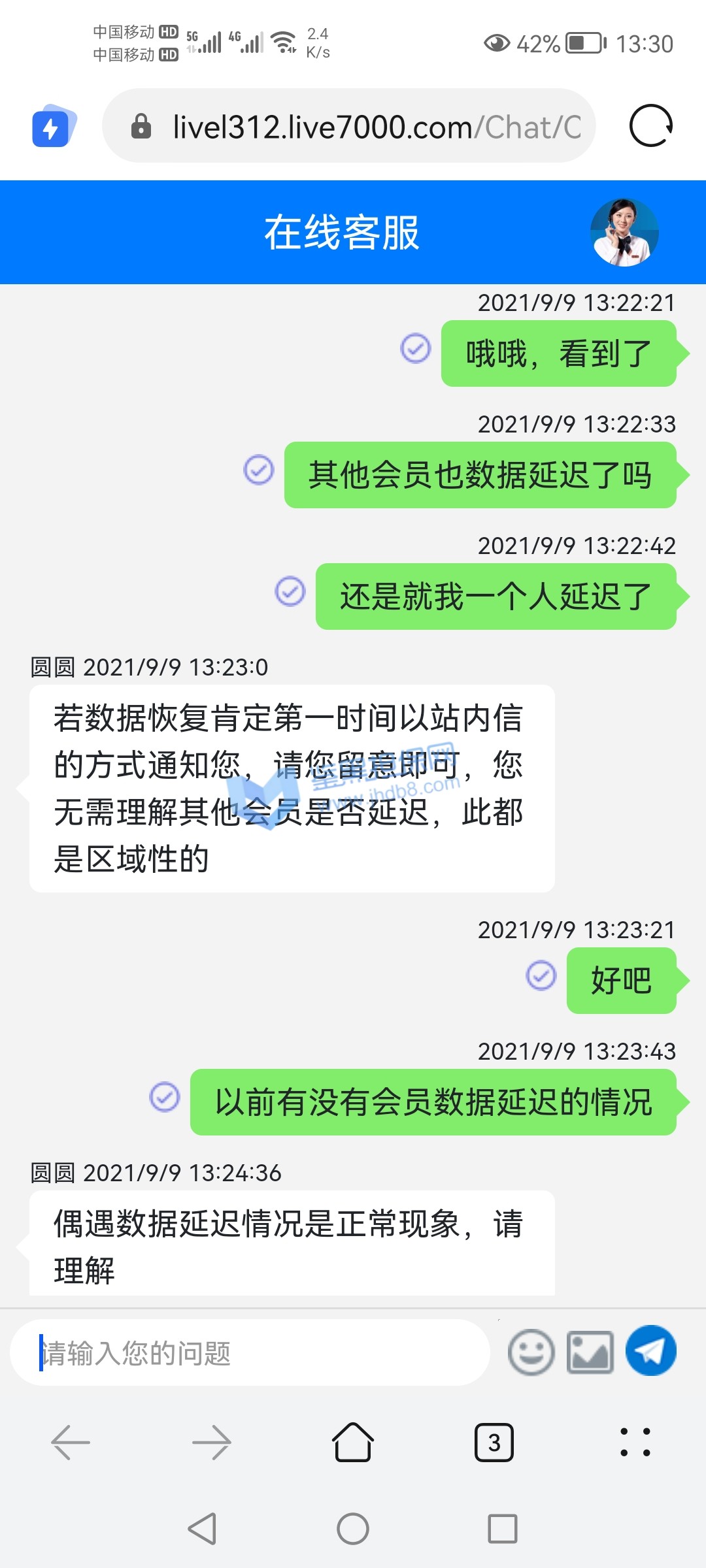Open the emoji picker
The image size is (706, 1568).
coord(531,1352)
